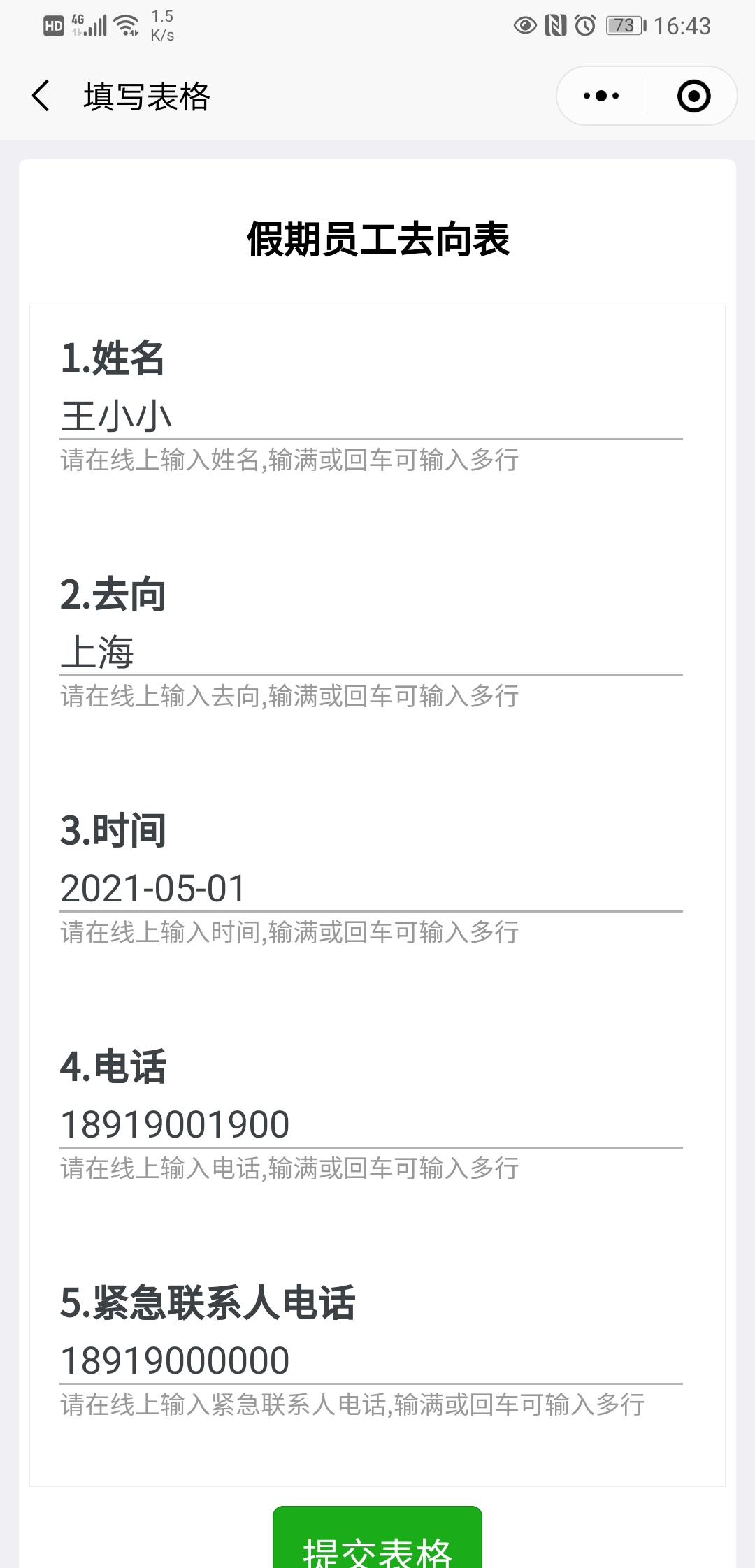Screen dimensions: 755x1568
Task: Edit the 姓名 field containing 王小小
Action: pyautogui.click(x=371, y=417)
